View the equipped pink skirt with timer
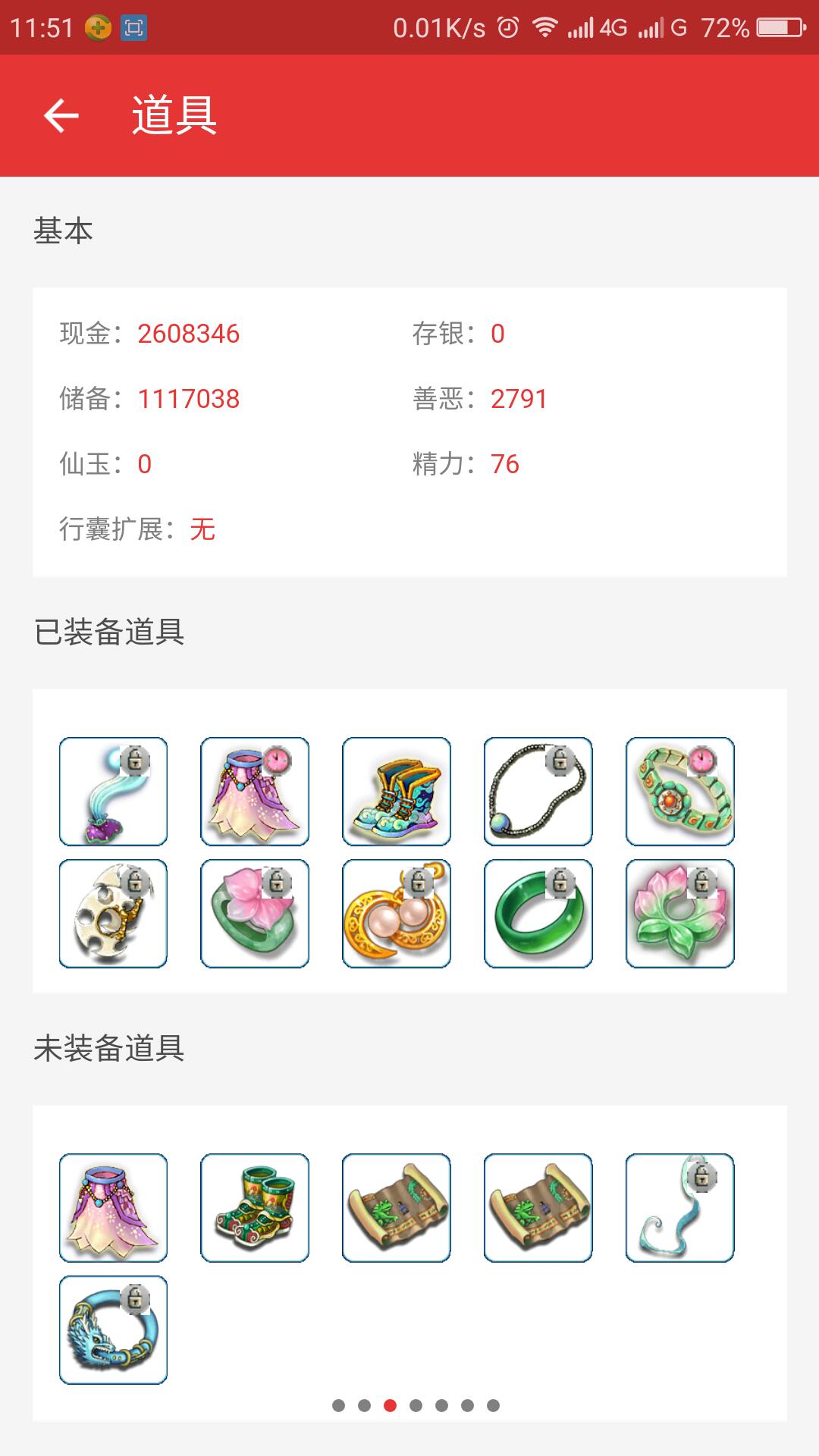This screenshot has height=1456, width=819. pos(254,792)
